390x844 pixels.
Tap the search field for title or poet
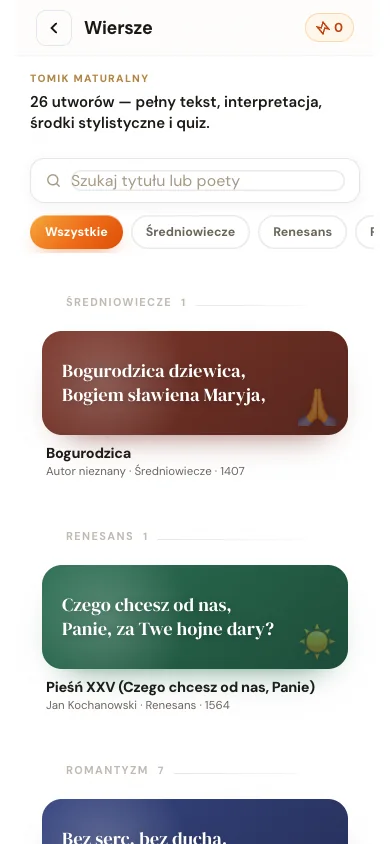click(x=195, y=181)
